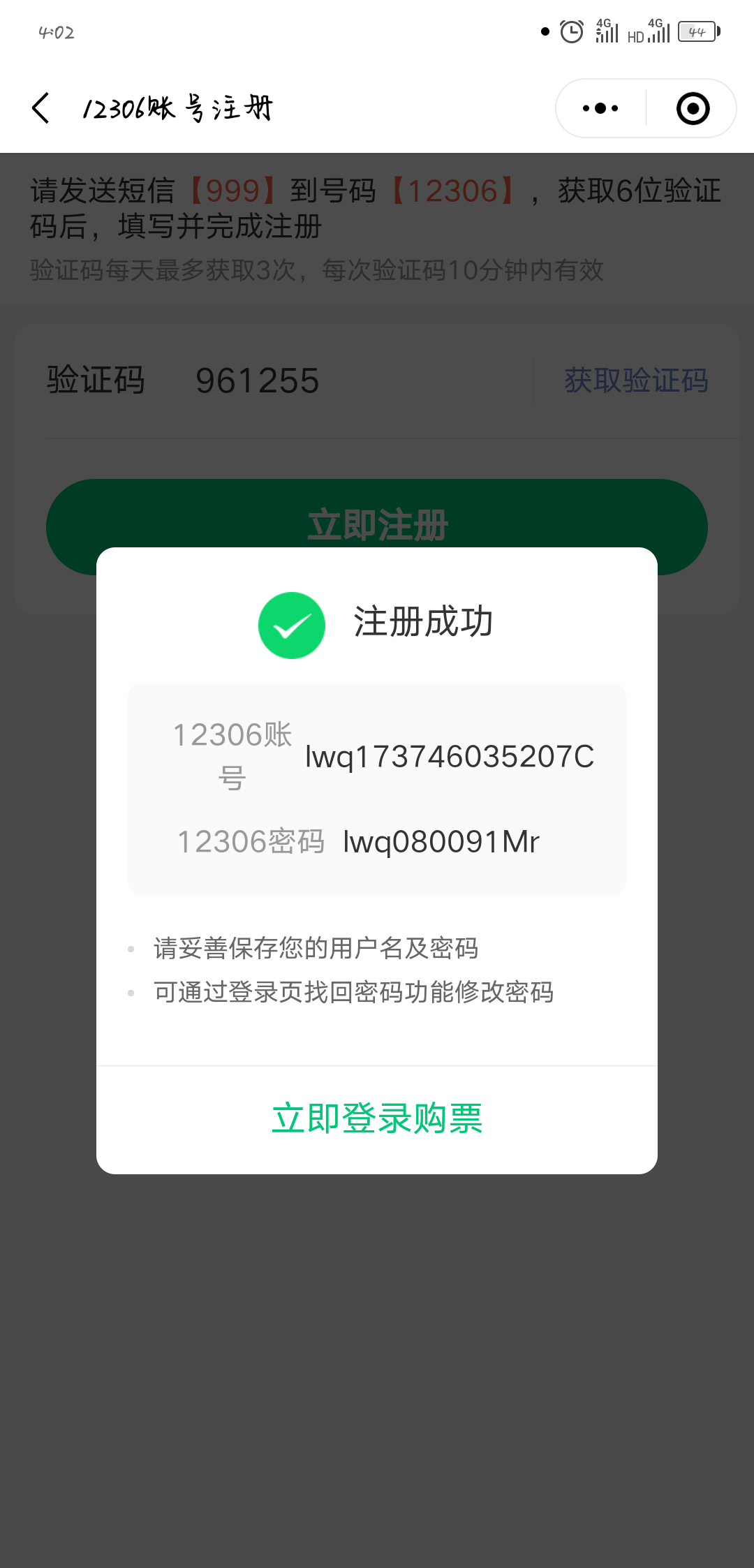
Task: Open the mini program three-dot menu
Action: 600,108
